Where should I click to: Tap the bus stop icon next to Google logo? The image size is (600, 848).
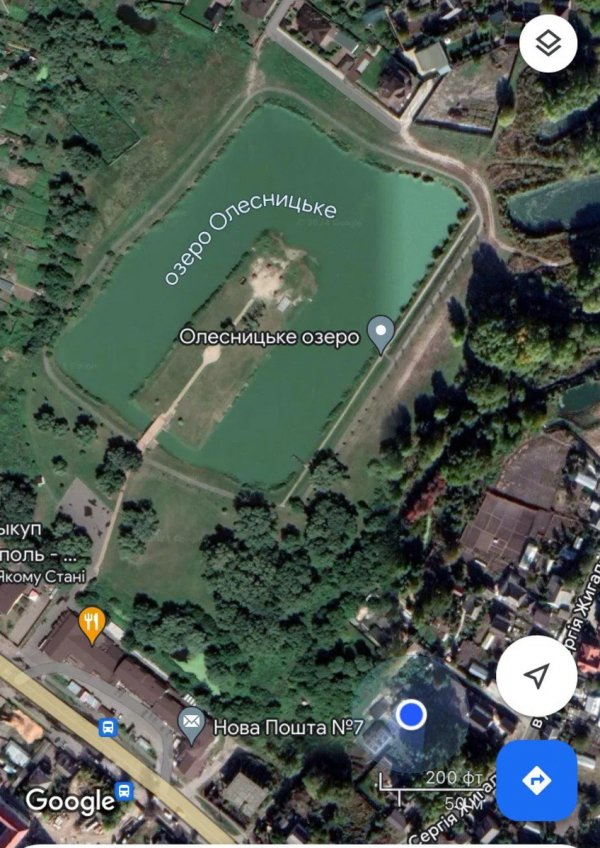[124, 791]
